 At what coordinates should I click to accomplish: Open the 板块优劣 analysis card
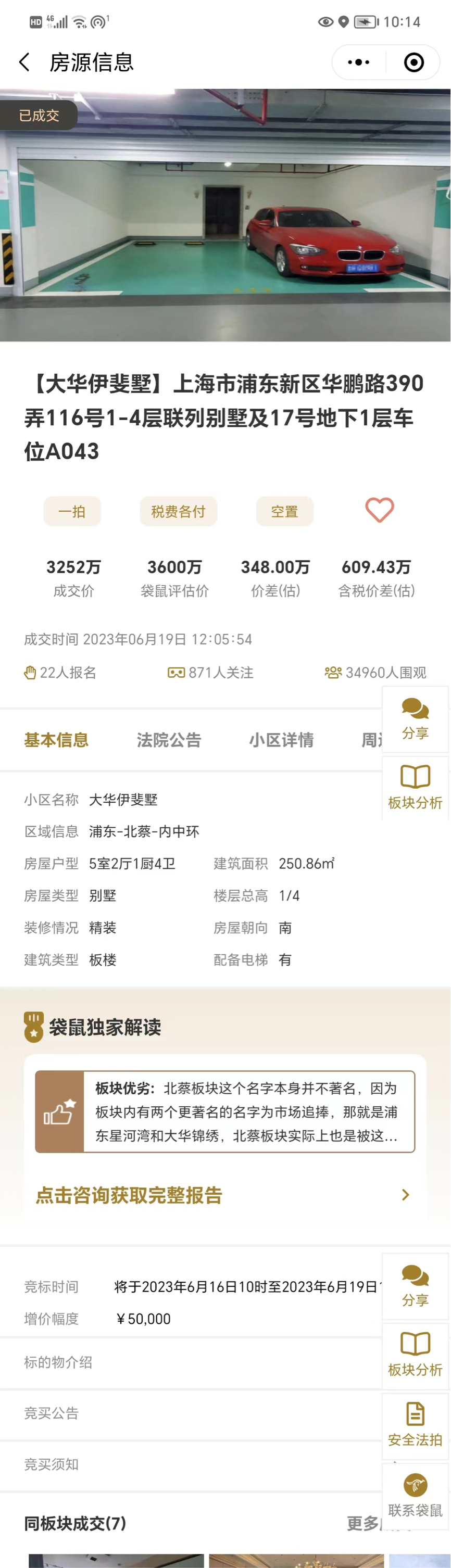tap(224, 1111)
